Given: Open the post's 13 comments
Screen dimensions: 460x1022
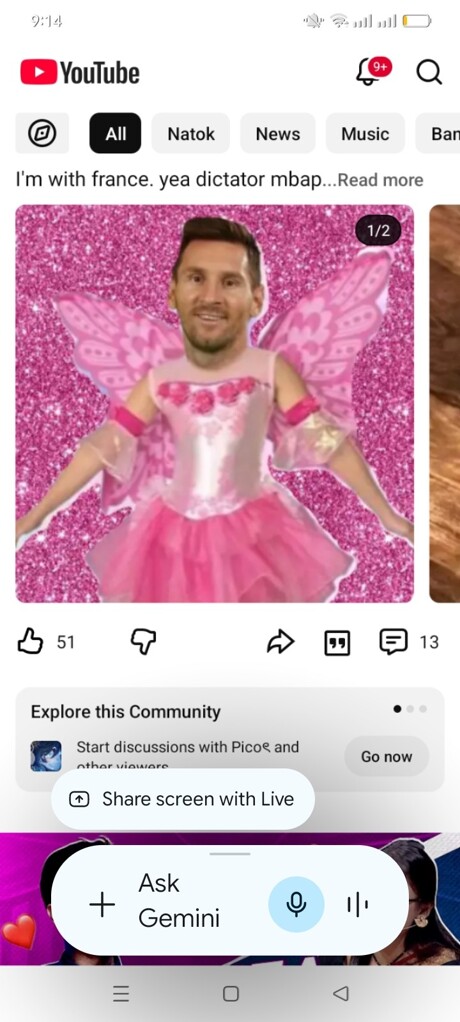Looking at the screenshot, I should coord(409,642).
